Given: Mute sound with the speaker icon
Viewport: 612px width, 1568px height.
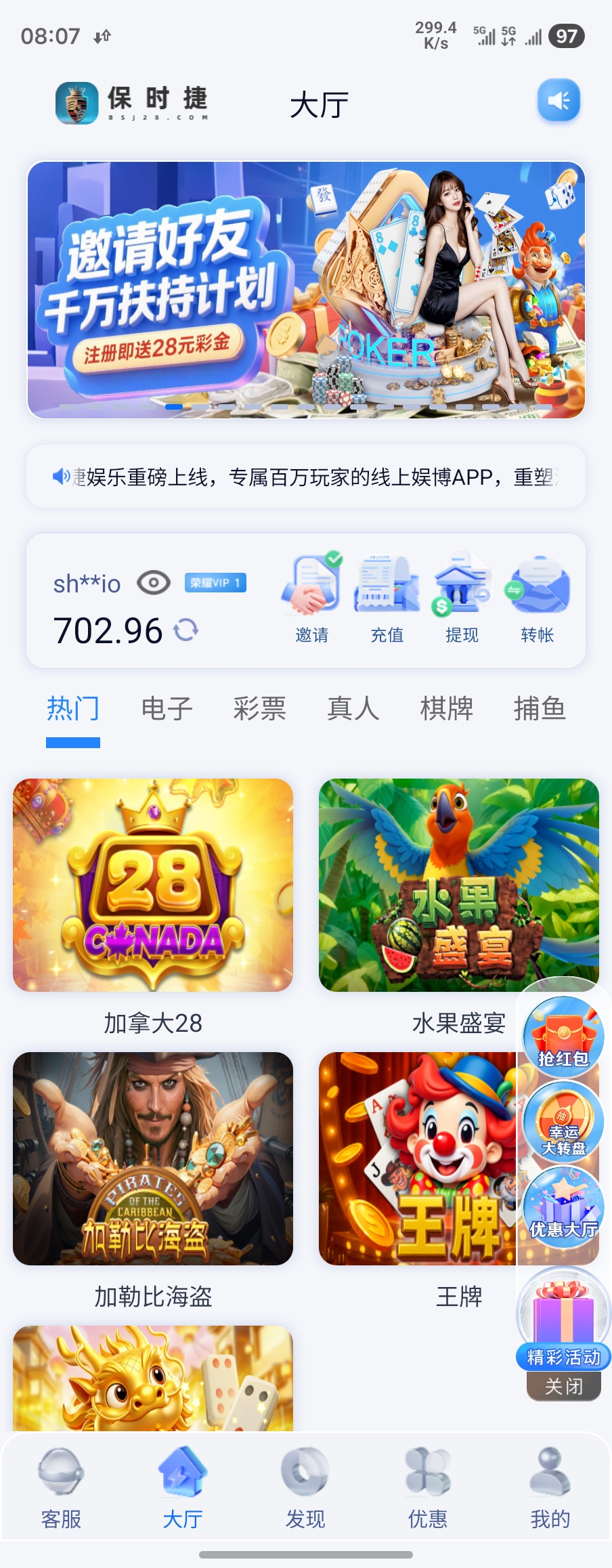Looking at the screenshot, I should (559, 101).
